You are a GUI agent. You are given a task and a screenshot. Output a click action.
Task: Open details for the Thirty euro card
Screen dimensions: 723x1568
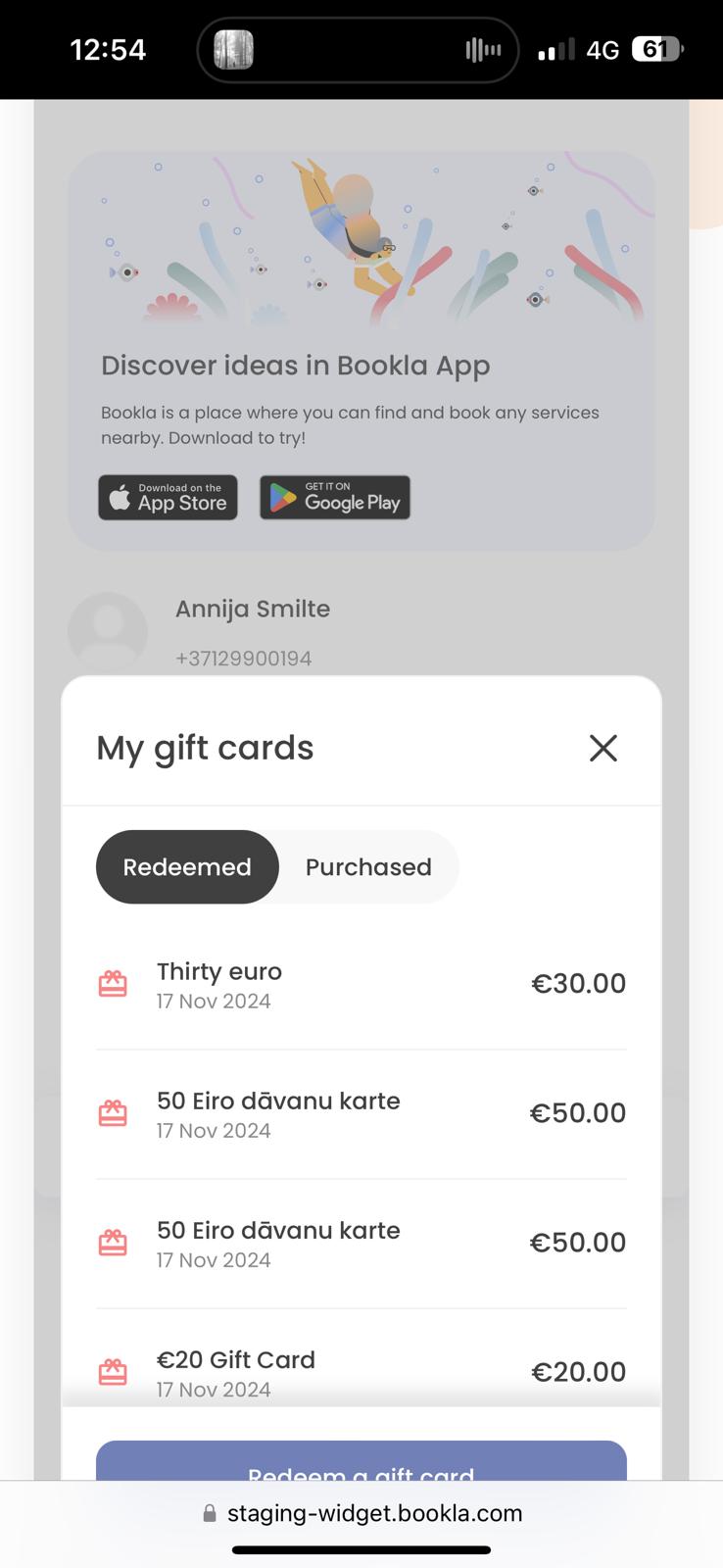click(x=361, y=983)
